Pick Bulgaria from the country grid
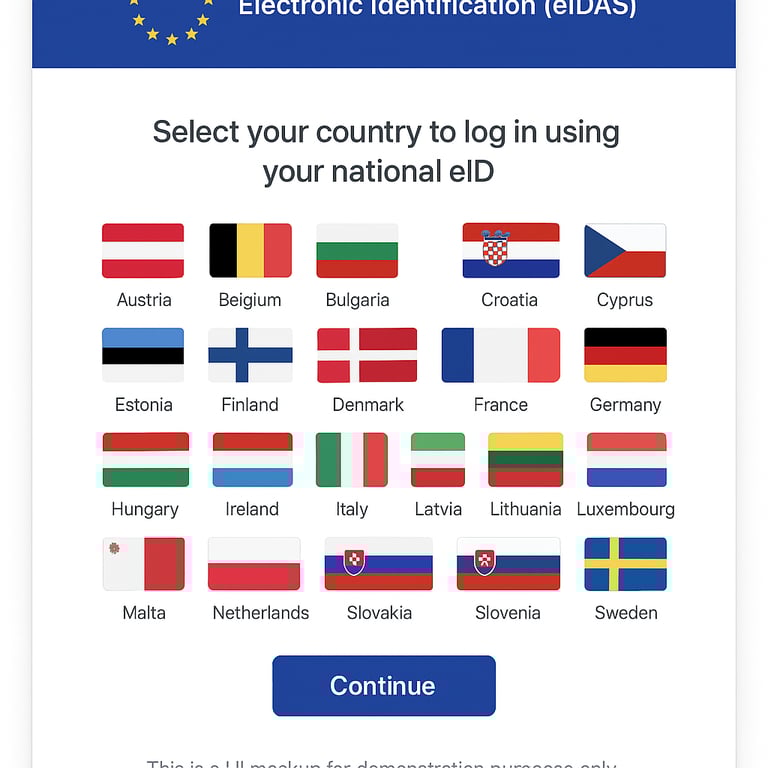Image resolution: width=768 pixels, height=768 pixels. pos(357,250)
